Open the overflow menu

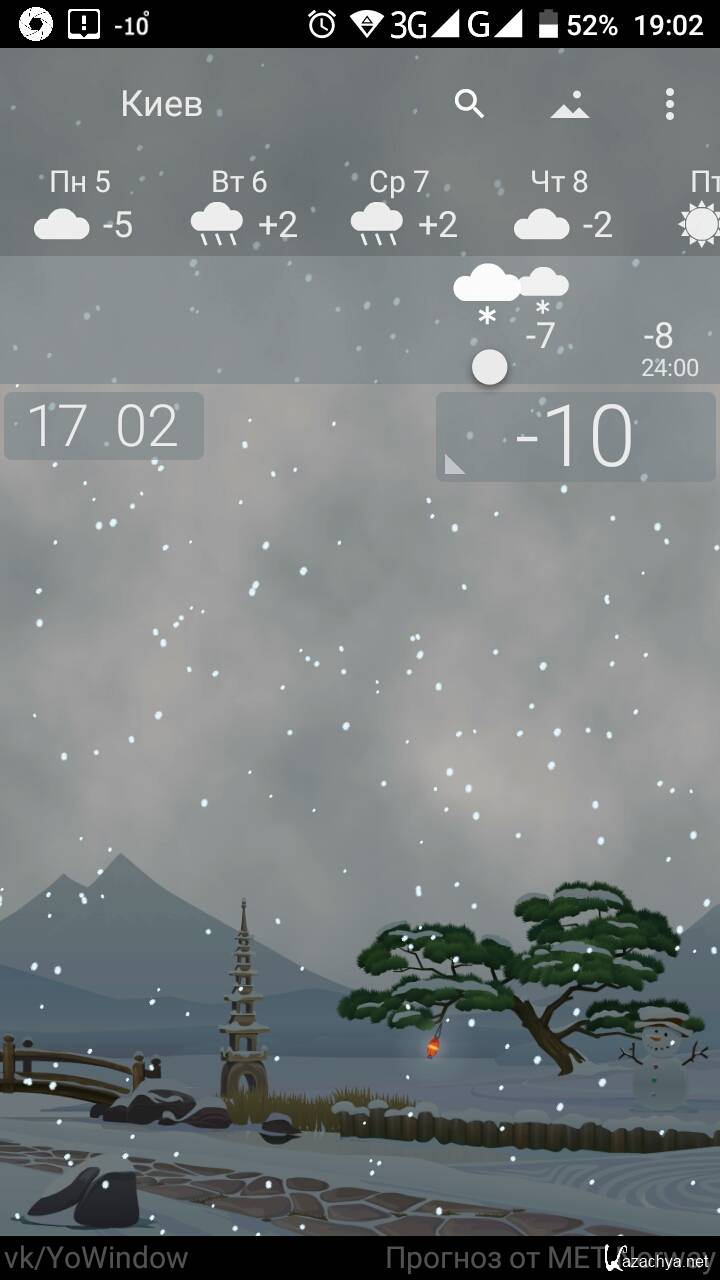(x=669, y=104)
